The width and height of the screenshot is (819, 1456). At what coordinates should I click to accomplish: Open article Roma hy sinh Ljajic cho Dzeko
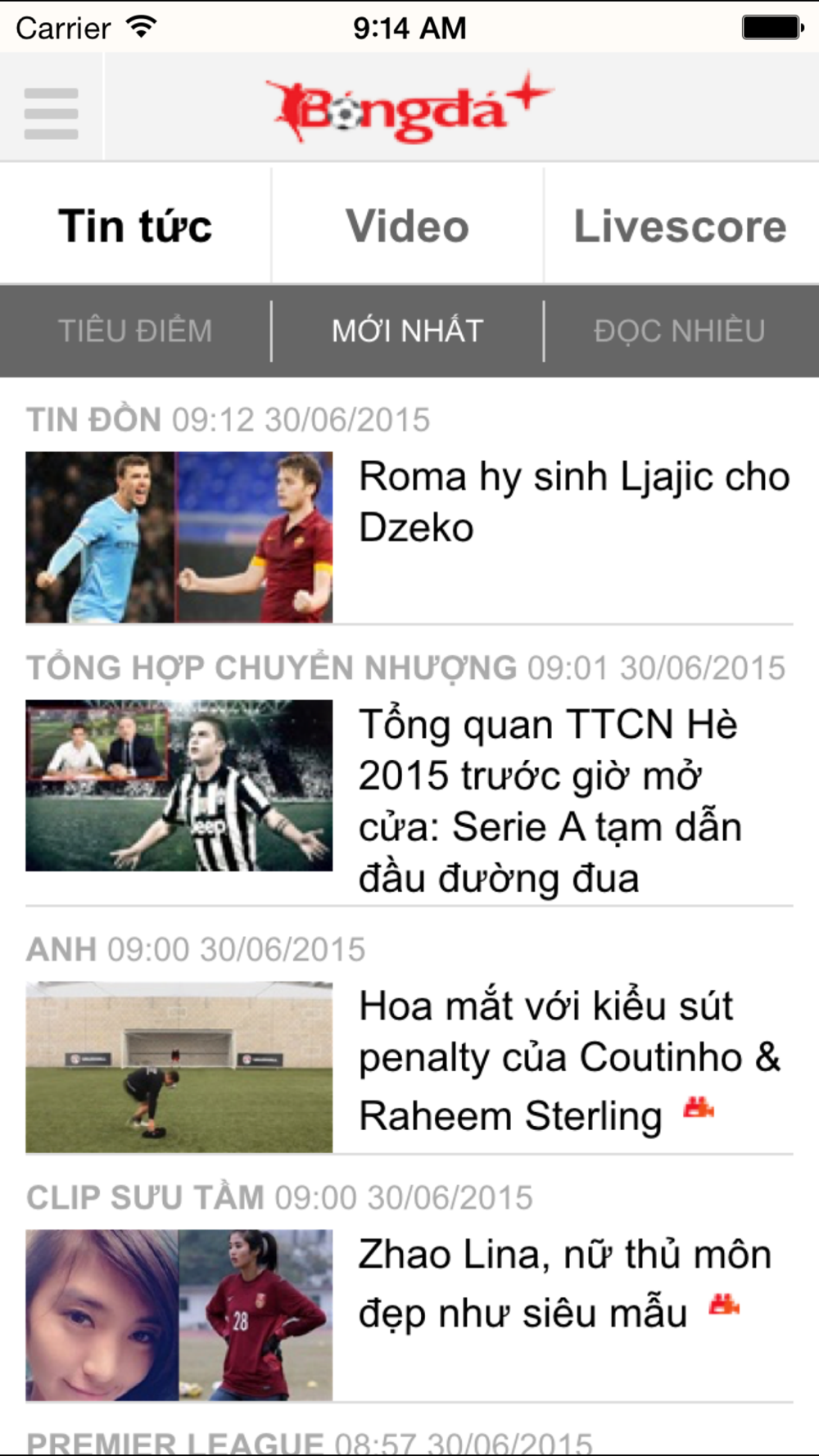pos(573,501)
